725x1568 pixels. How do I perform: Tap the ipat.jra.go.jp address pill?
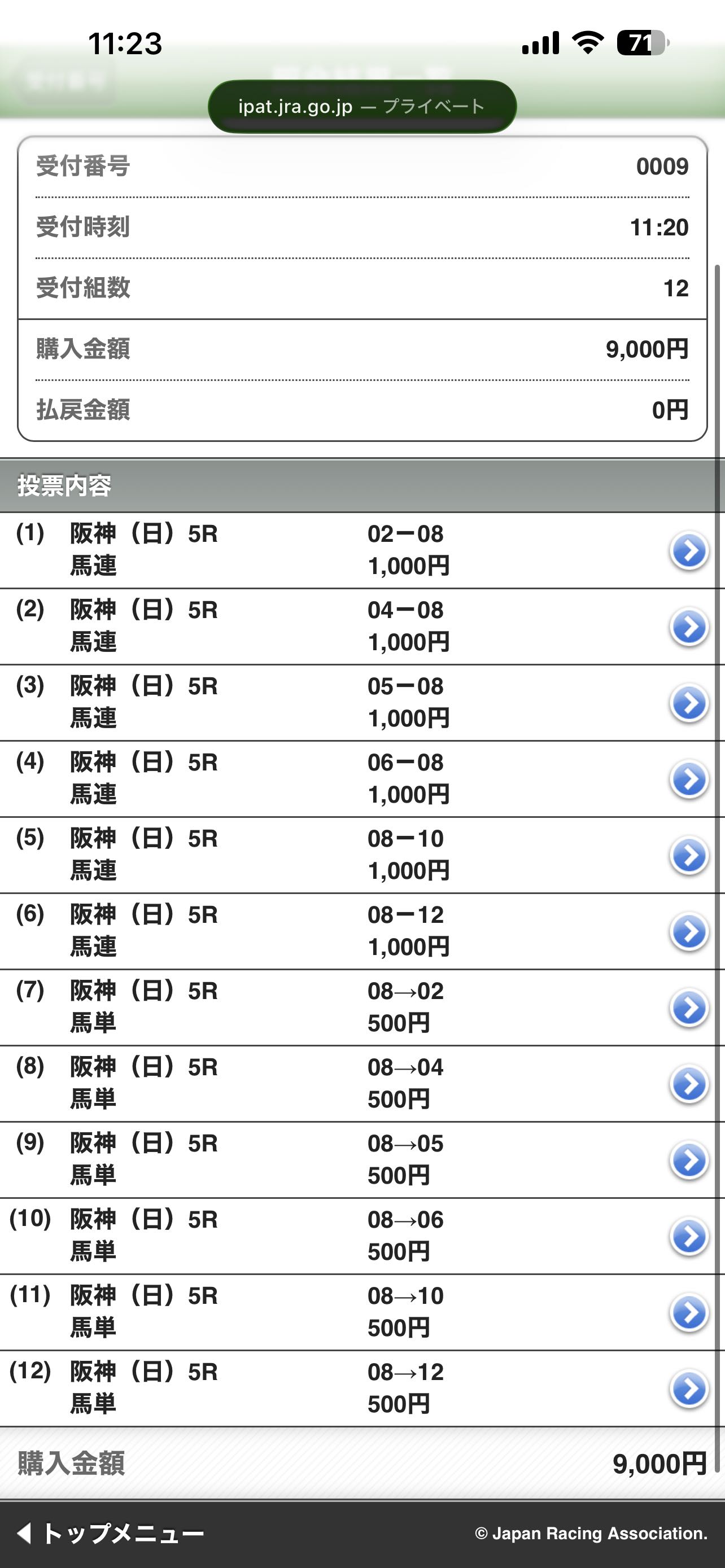pyautogui.click(x=361, y=107)
